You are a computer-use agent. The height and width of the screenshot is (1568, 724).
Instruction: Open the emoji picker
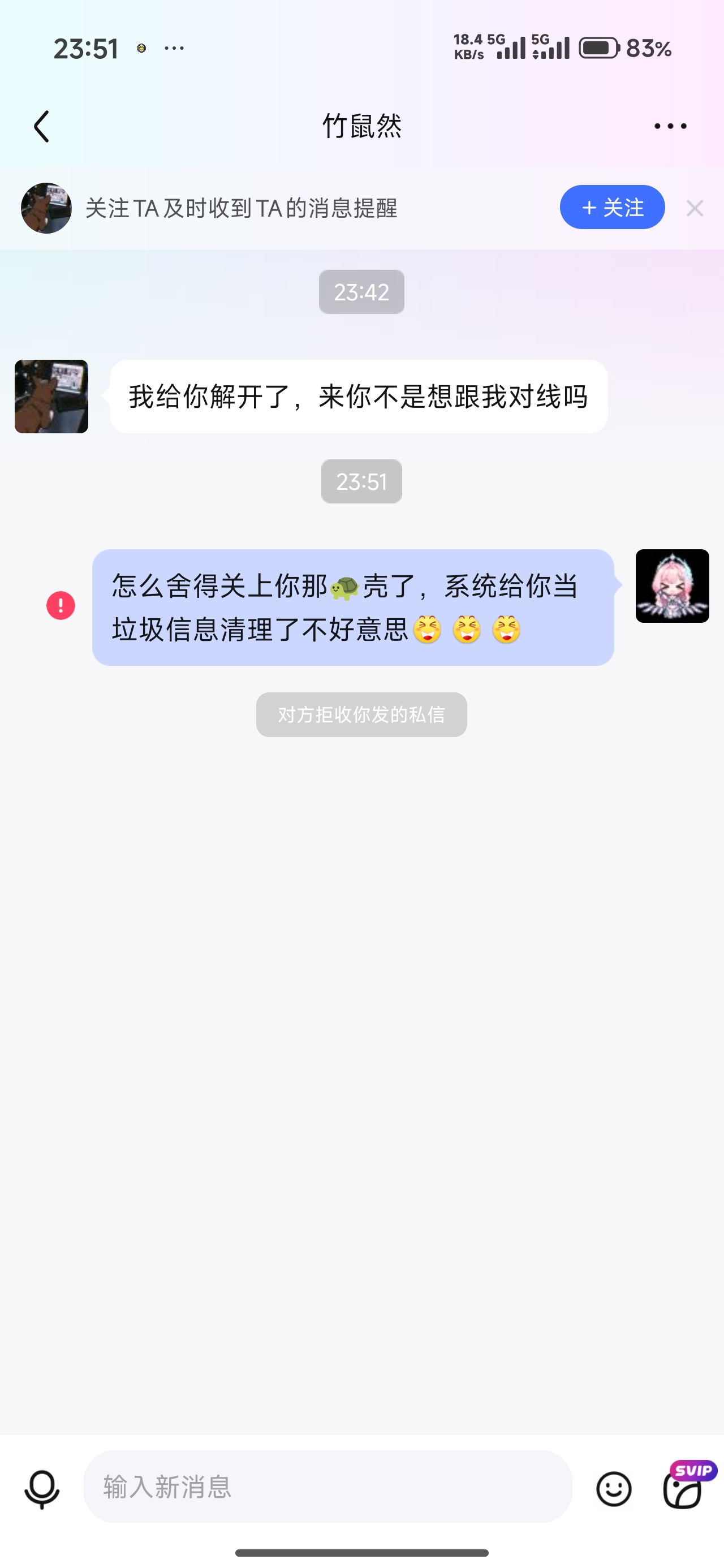pos(613,1489)
